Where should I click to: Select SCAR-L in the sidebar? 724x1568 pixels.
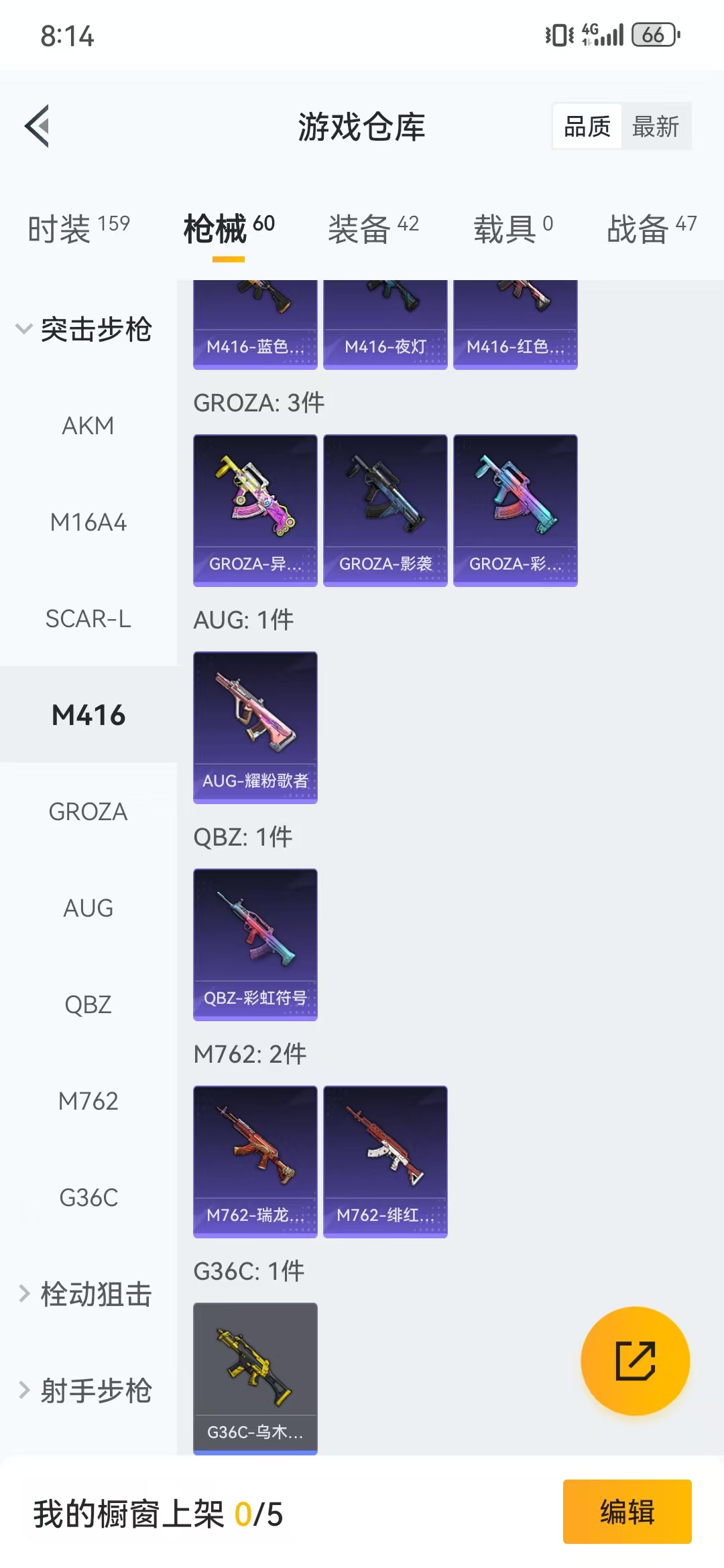point(88,619)
